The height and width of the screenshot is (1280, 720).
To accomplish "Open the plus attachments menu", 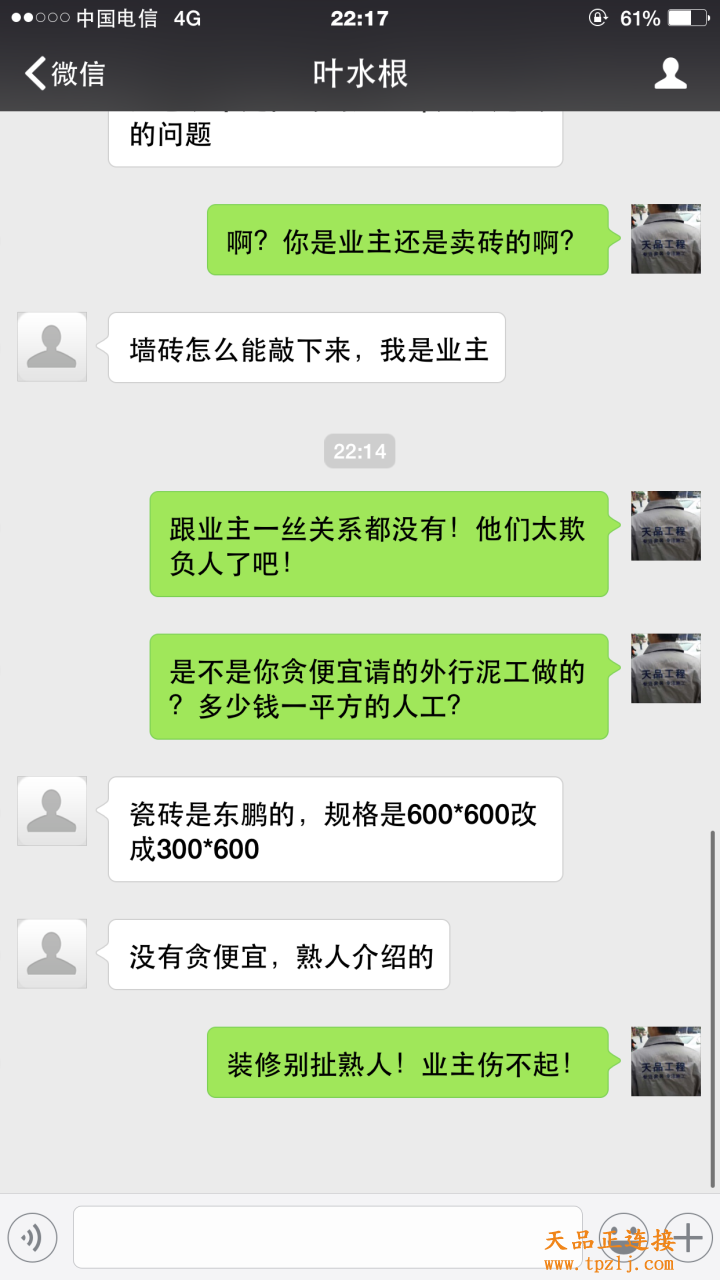I will tap(689, 1238).
